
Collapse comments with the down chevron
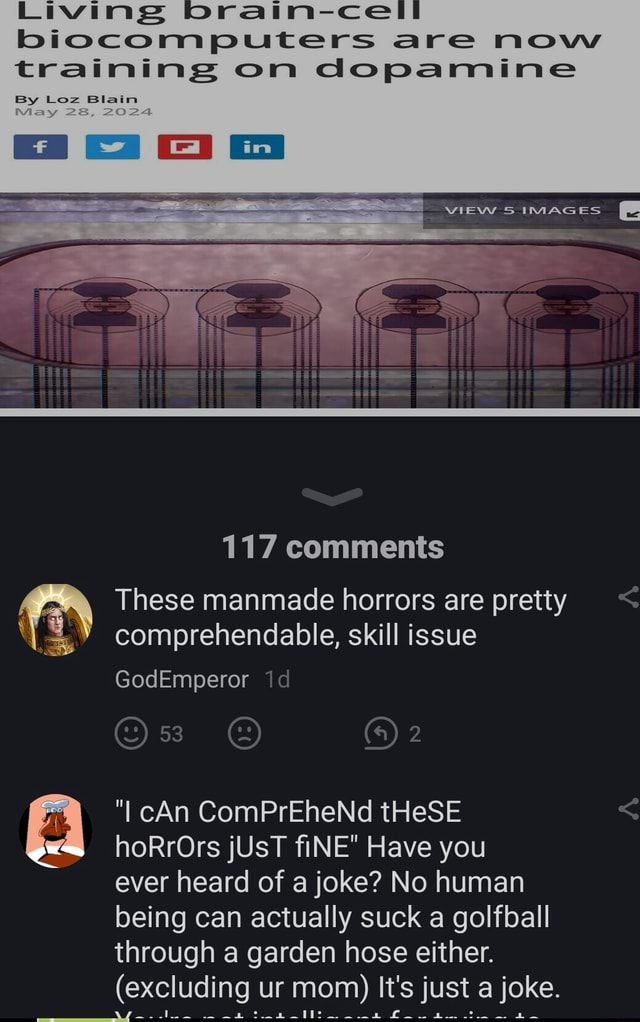[330, 495]
